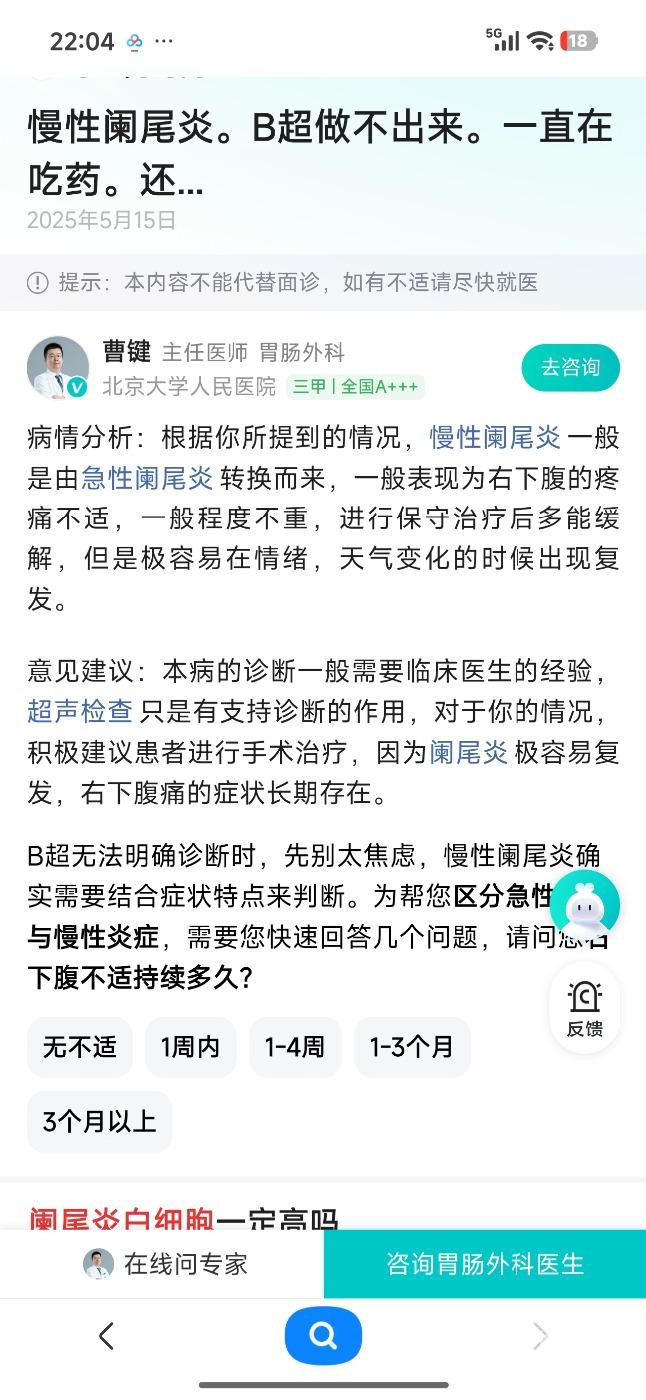Tap 咨询胃肠外科医生 button
Screen dimensions: 646x1400
[485, 1264]
